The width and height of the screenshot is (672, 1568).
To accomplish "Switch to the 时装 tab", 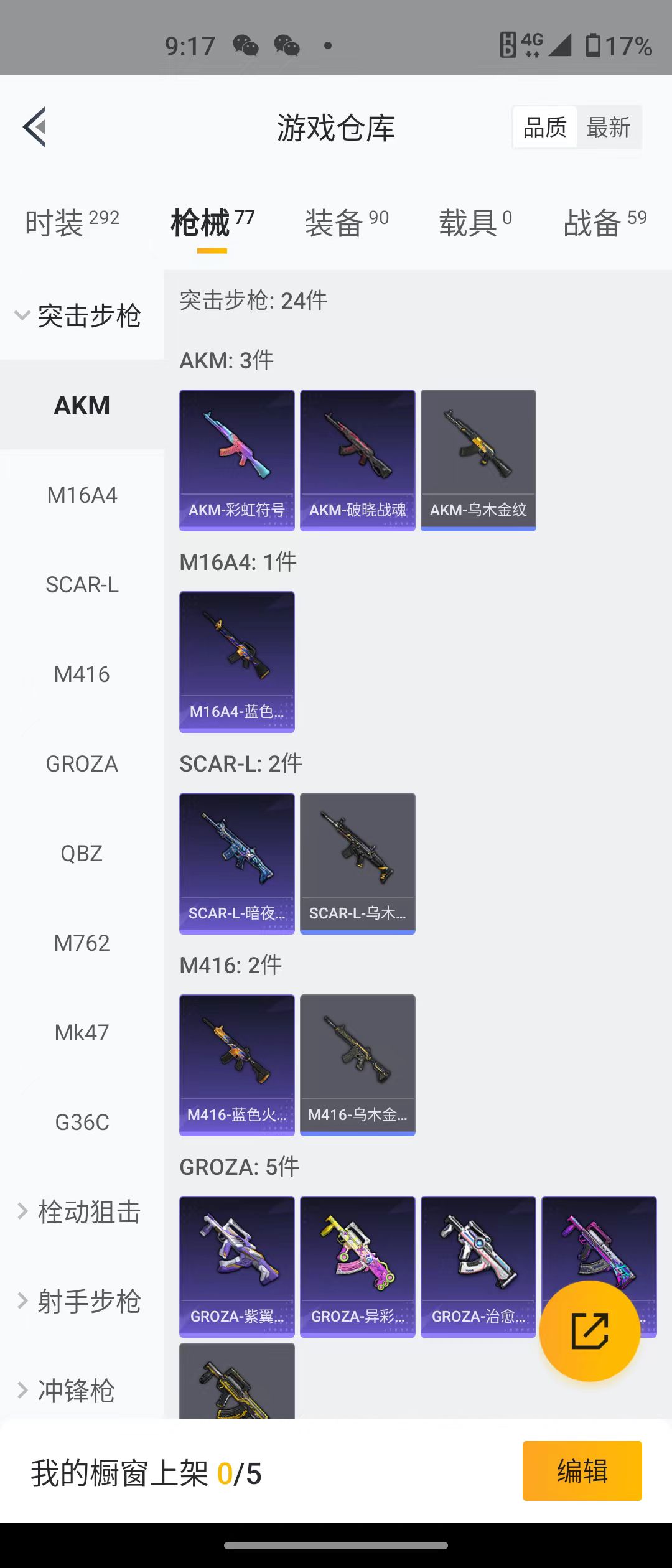I will tap(72, 223).
